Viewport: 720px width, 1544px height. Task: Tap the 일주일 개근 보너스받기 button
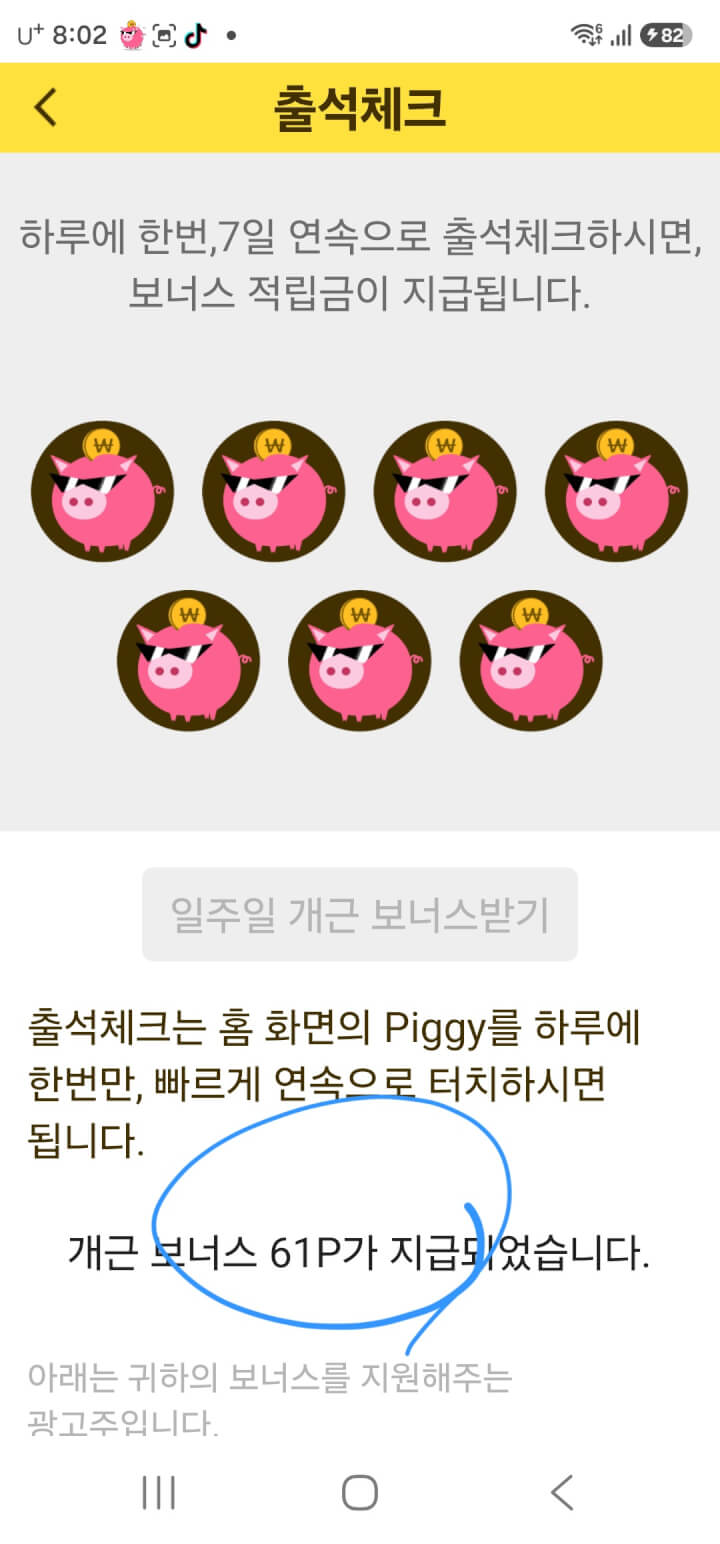[360, 914]
